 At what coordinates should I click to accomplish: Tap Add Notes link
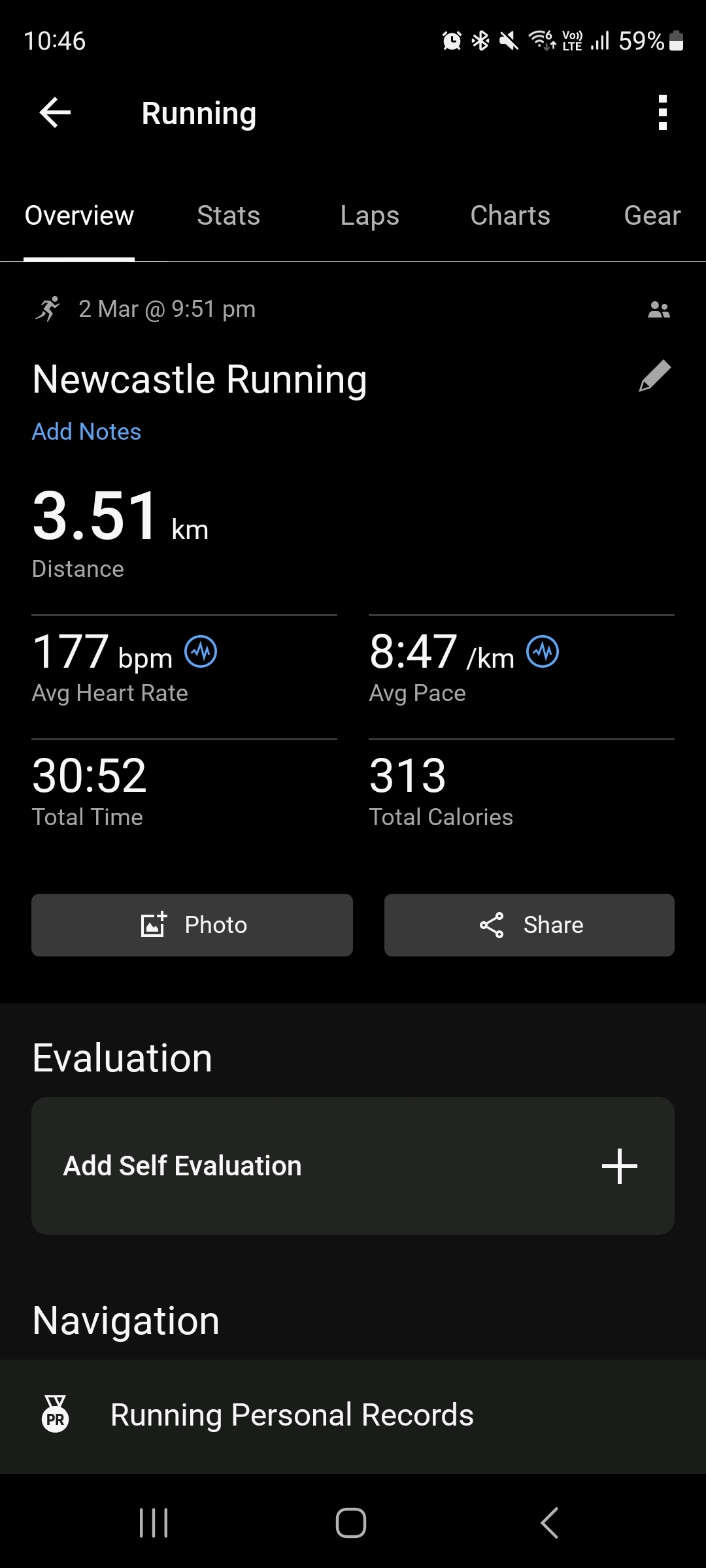(x=87, y=432)
